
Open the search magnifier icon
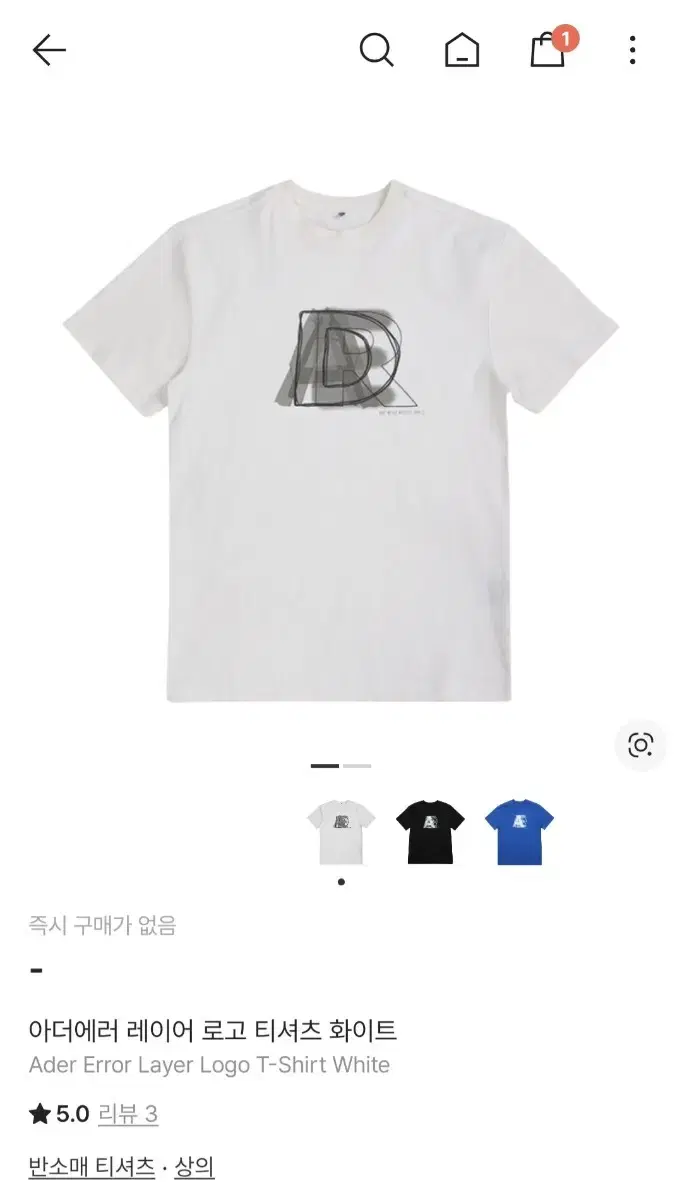[376, 50]
